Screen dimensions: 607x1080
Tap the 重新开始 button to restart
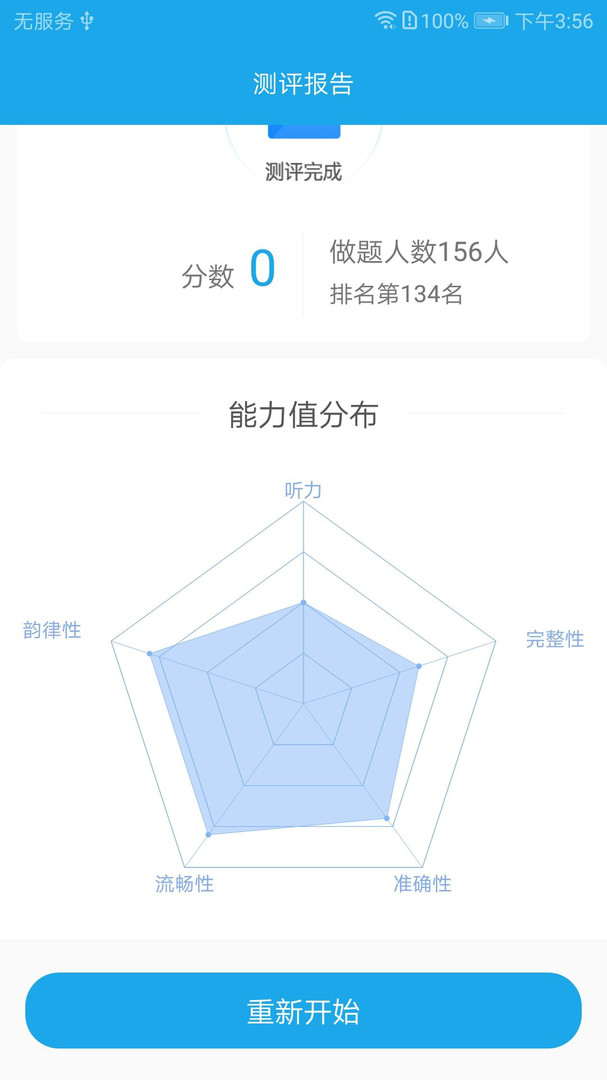coord(303,1010)
